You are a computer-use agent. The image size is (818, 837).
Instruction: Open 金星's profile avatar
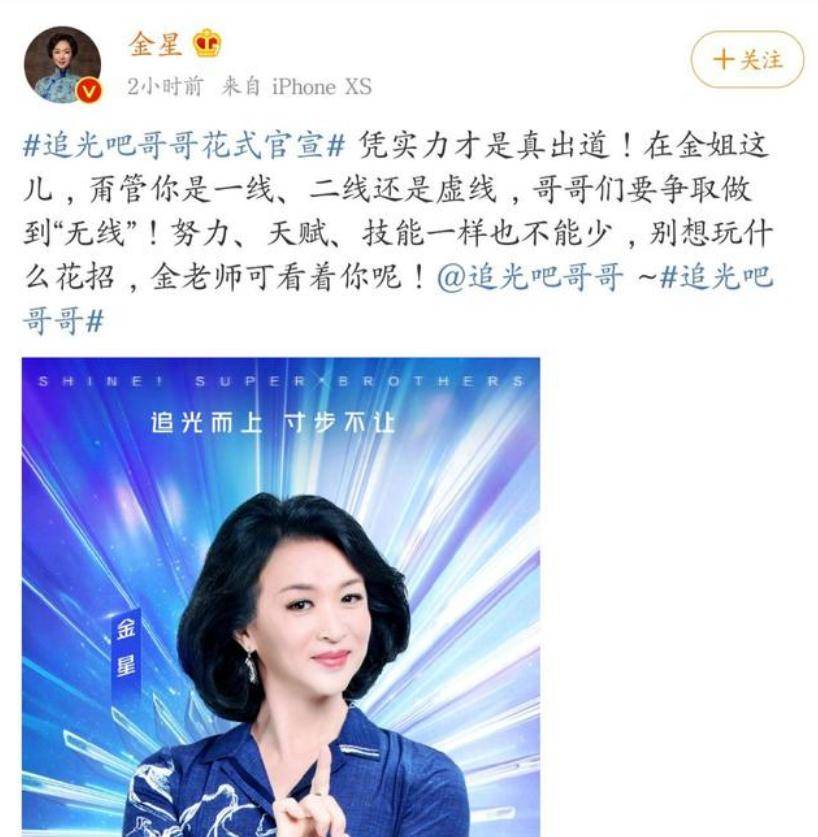[62, 65]
